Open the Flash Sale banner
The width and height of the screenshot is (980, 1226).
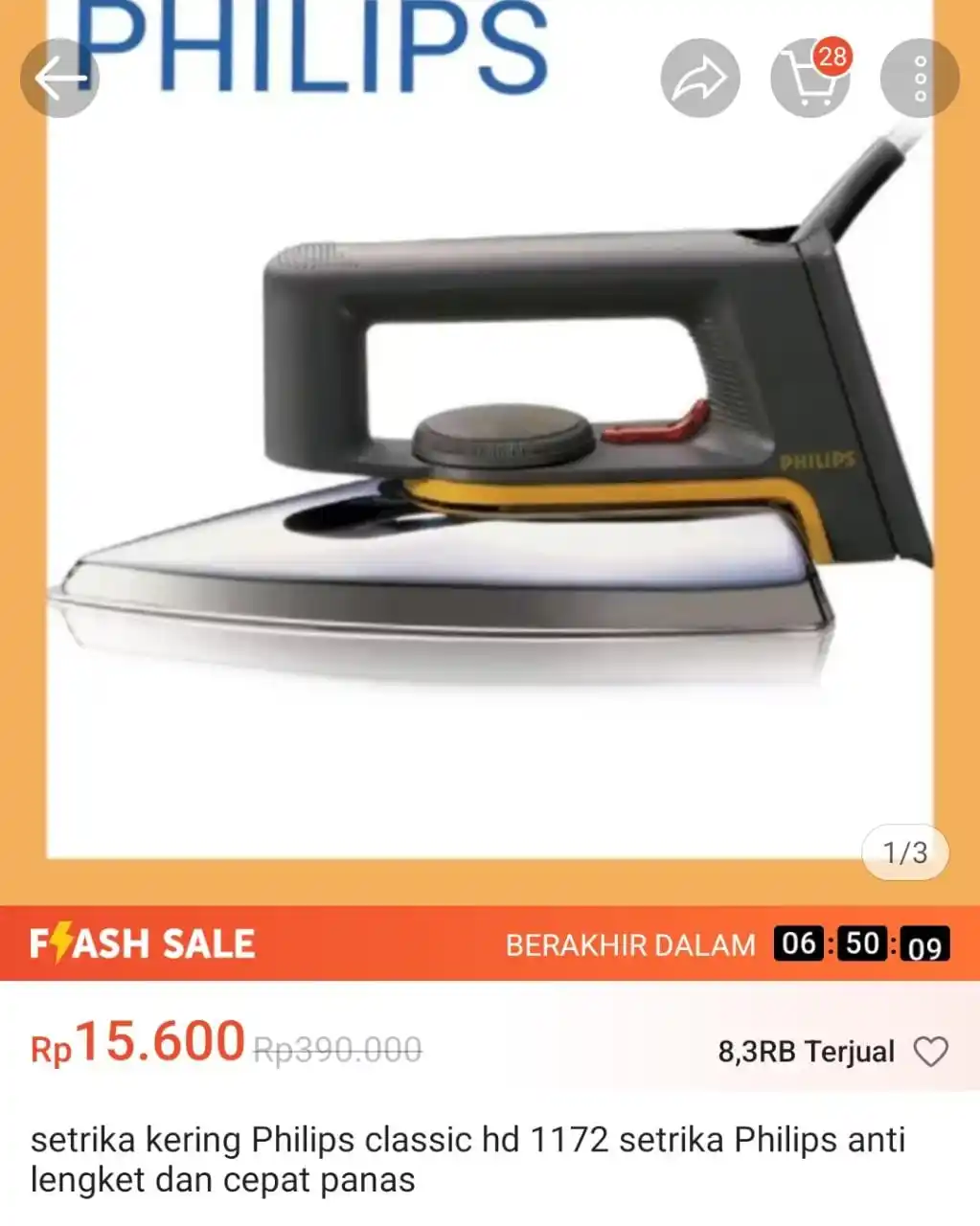coord(144,943)
